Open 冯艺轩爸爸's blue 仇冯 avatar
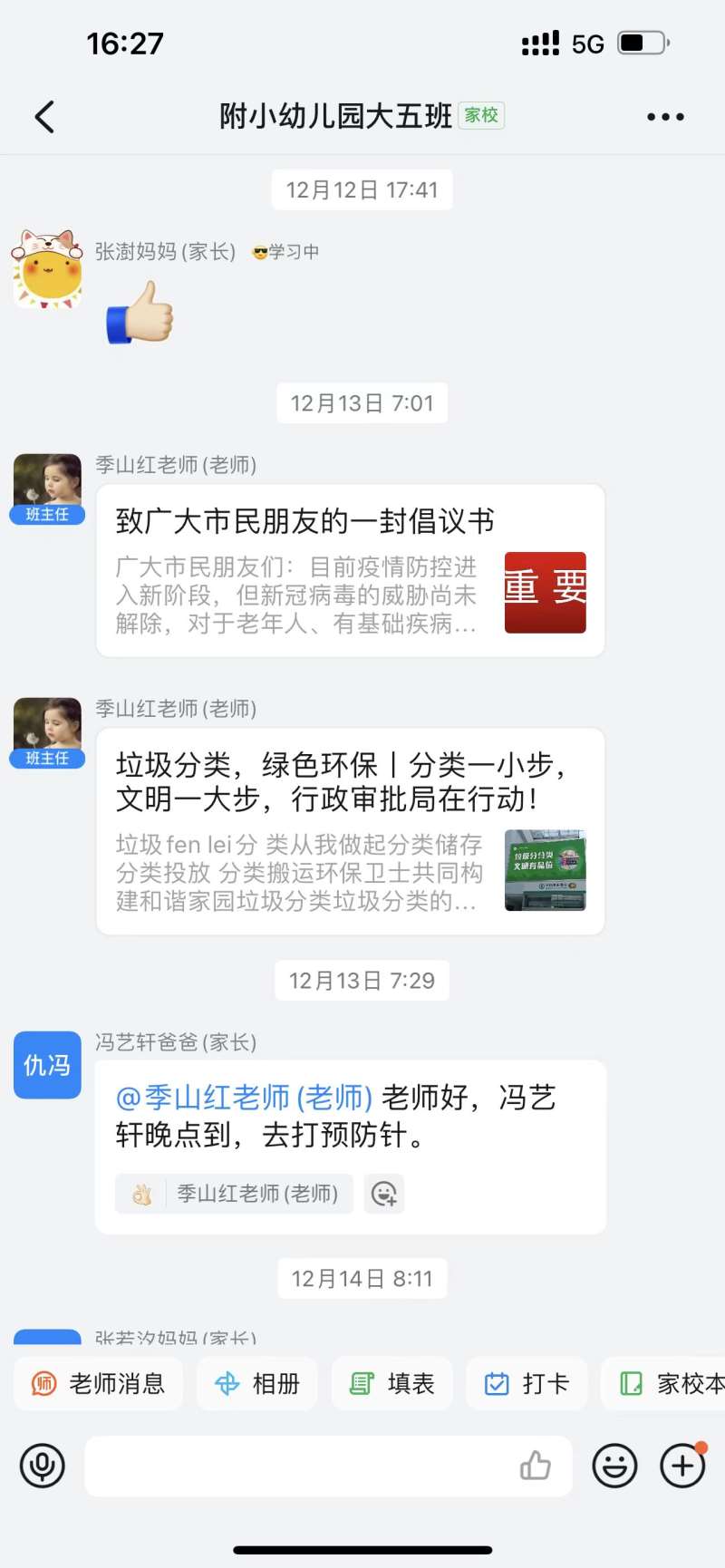This screenshot has width=725, height=1568. [47, 1064]
